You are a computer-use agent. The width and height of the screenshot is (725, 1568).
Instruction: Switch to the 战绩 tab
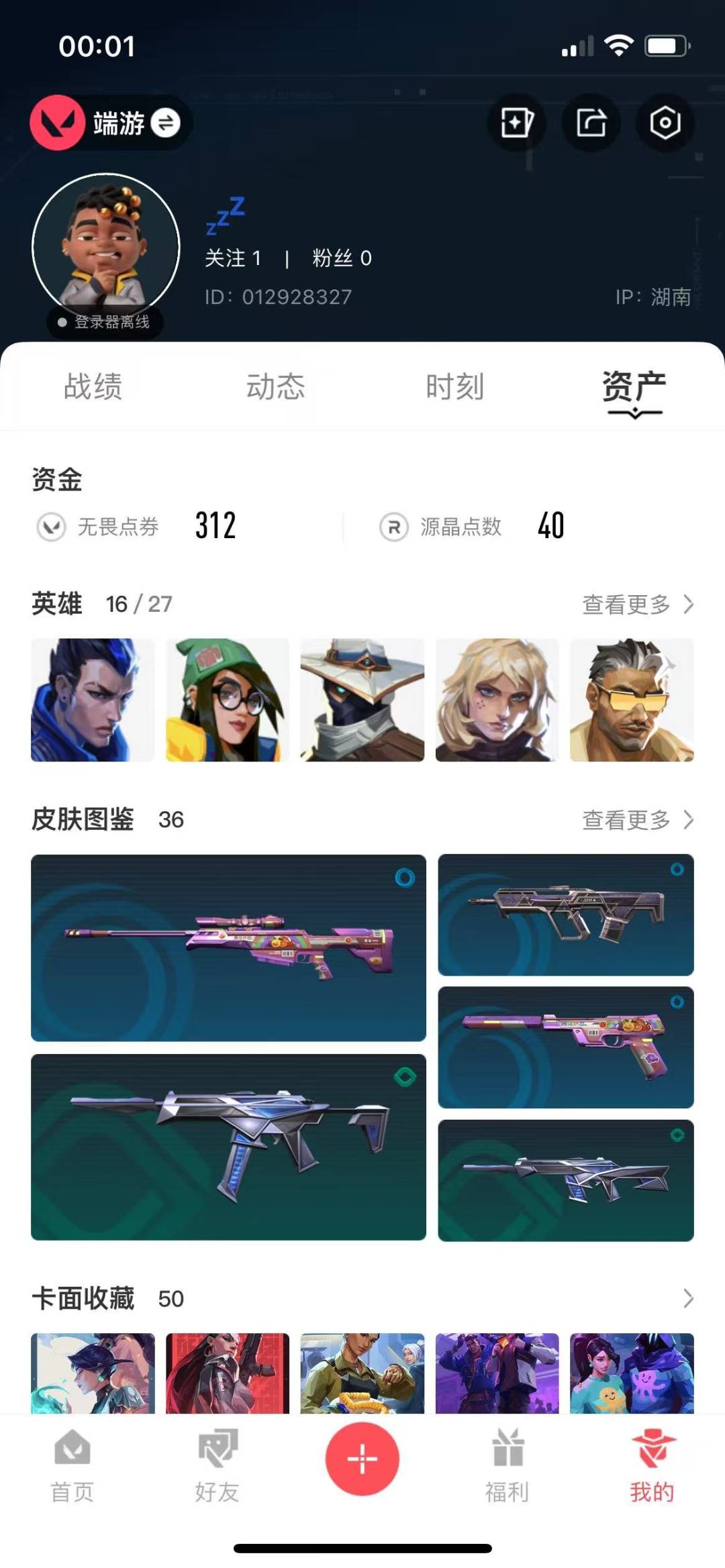pos(93,386)
